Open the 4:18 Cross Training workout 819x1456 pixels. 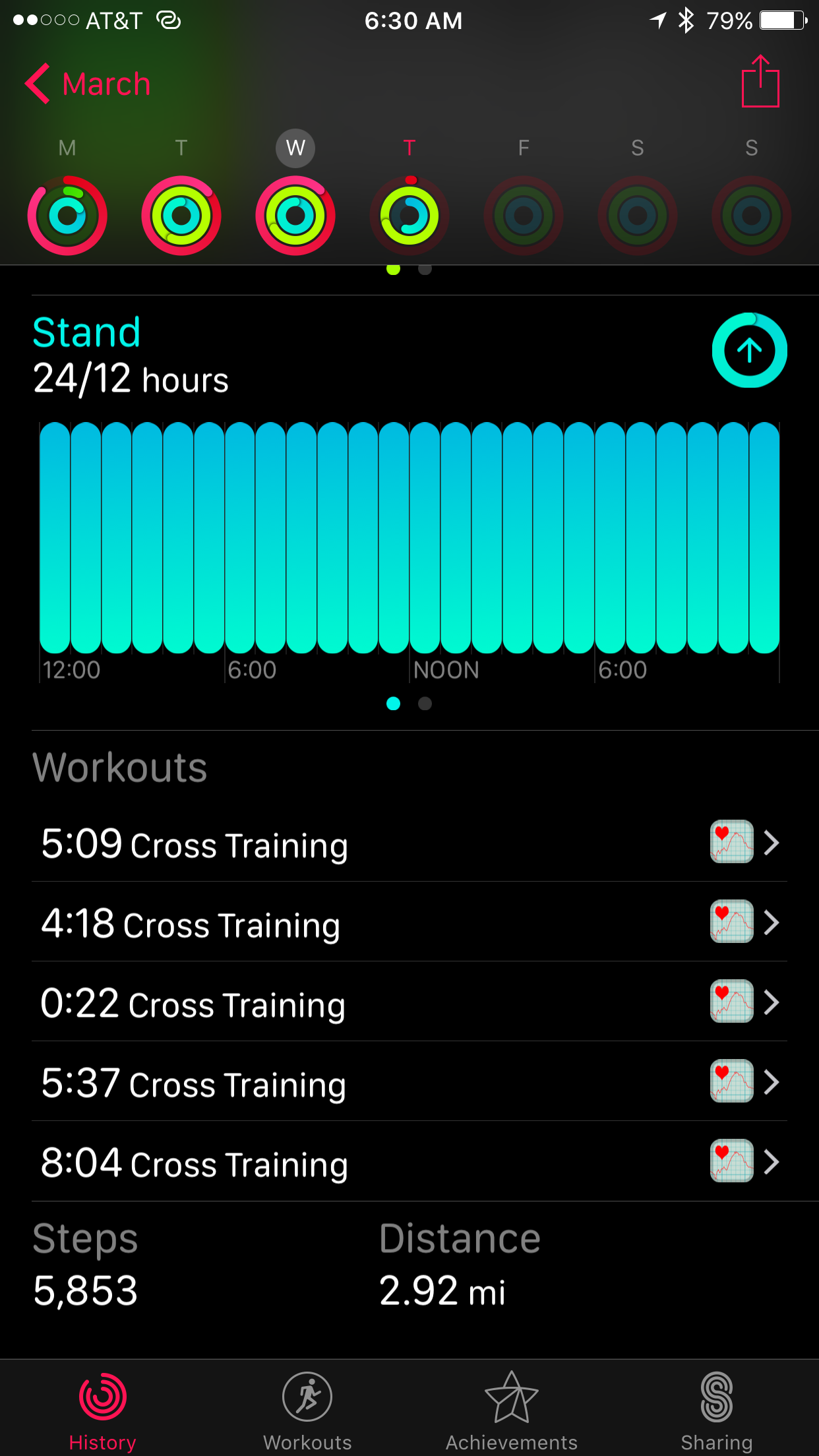[x=409, y=922]
